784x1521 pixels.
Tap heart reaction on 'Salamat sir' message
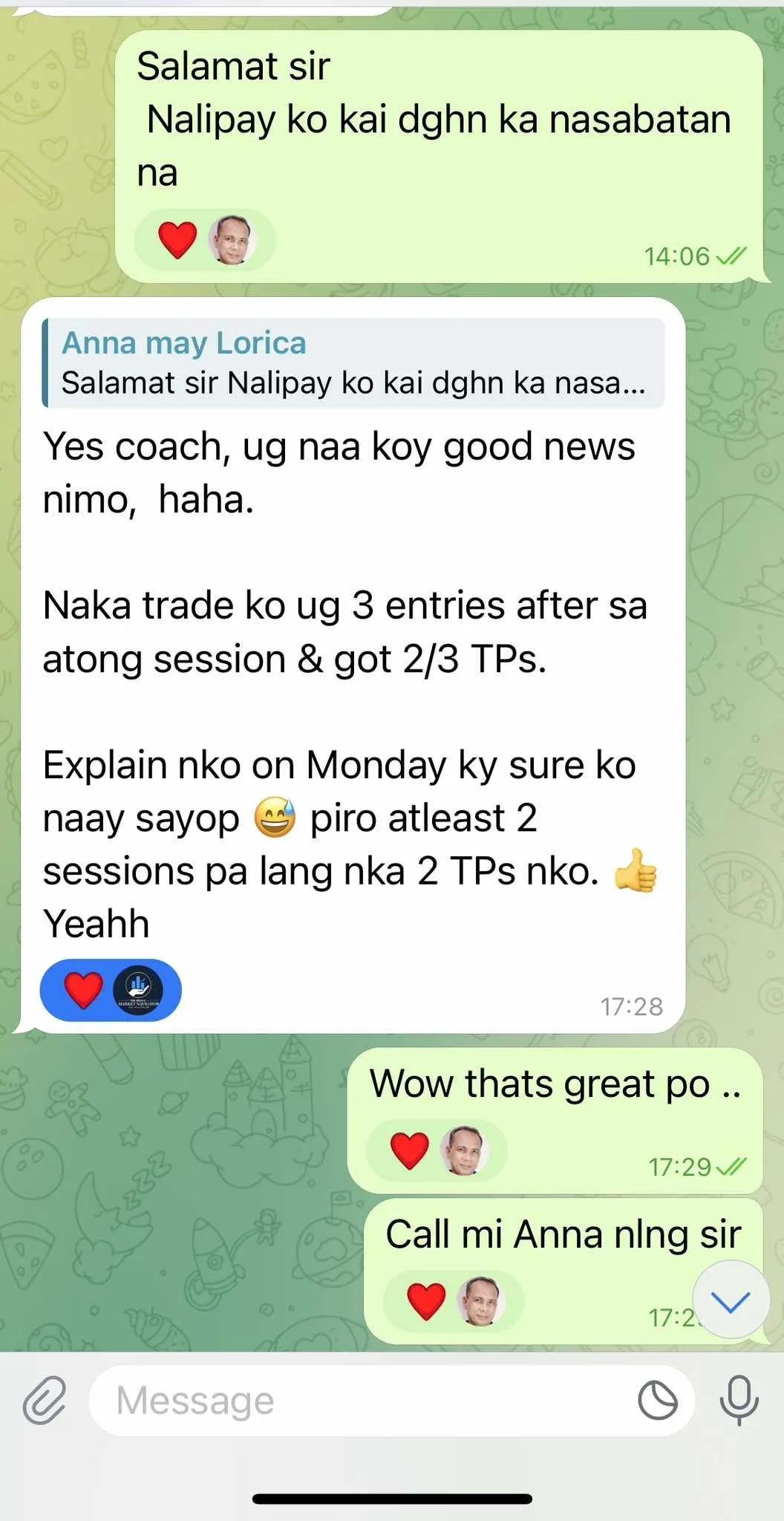click(x=177, y=241)
